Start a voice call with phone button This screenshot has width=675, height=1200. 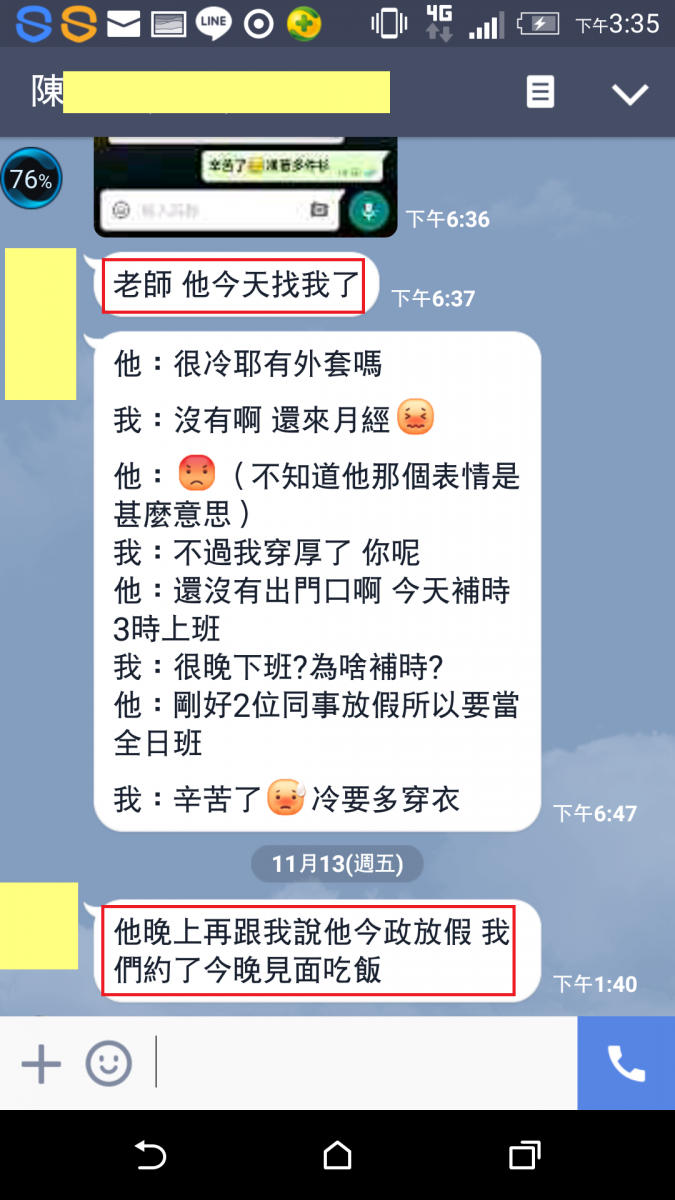(626, 1064)
